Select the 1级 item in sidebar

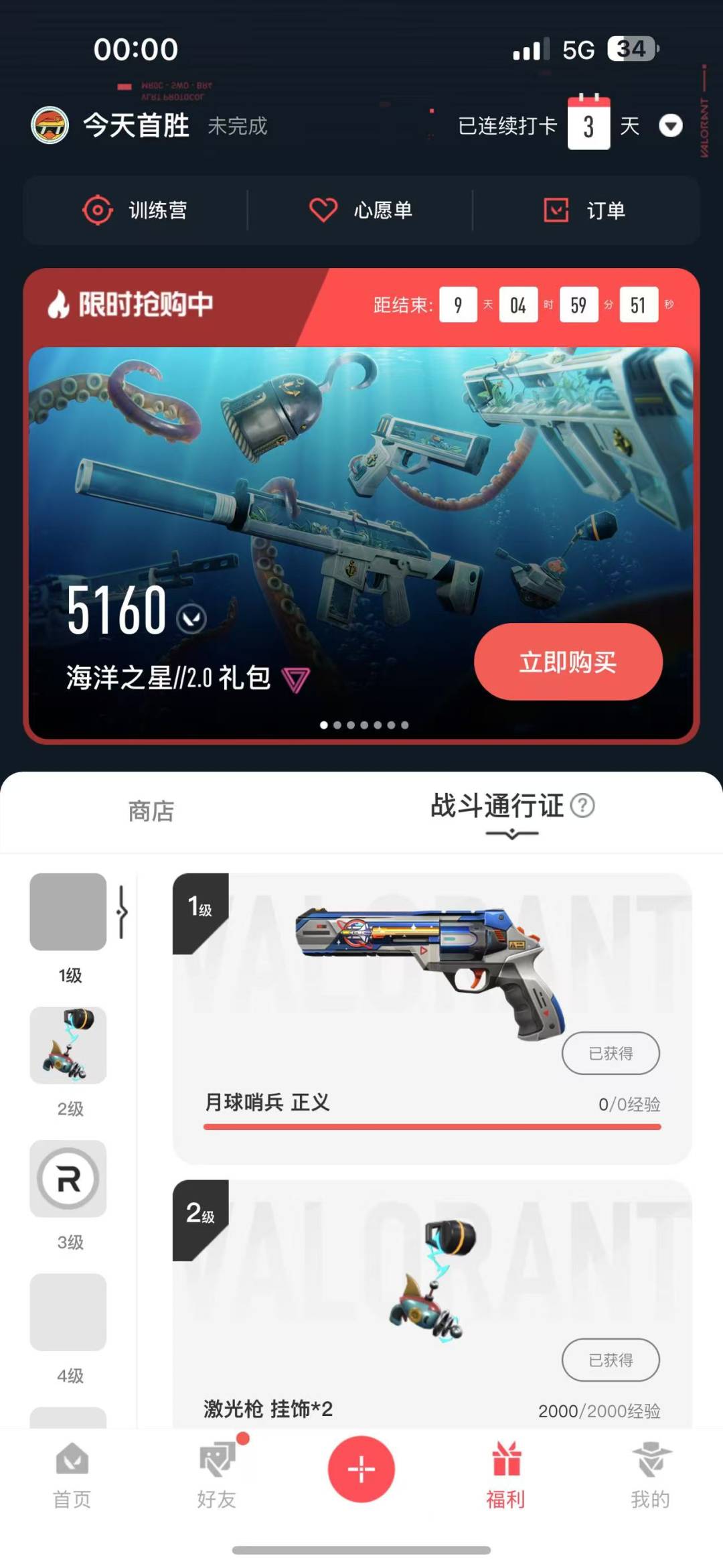pyautogui.click(x=68, y=912)
